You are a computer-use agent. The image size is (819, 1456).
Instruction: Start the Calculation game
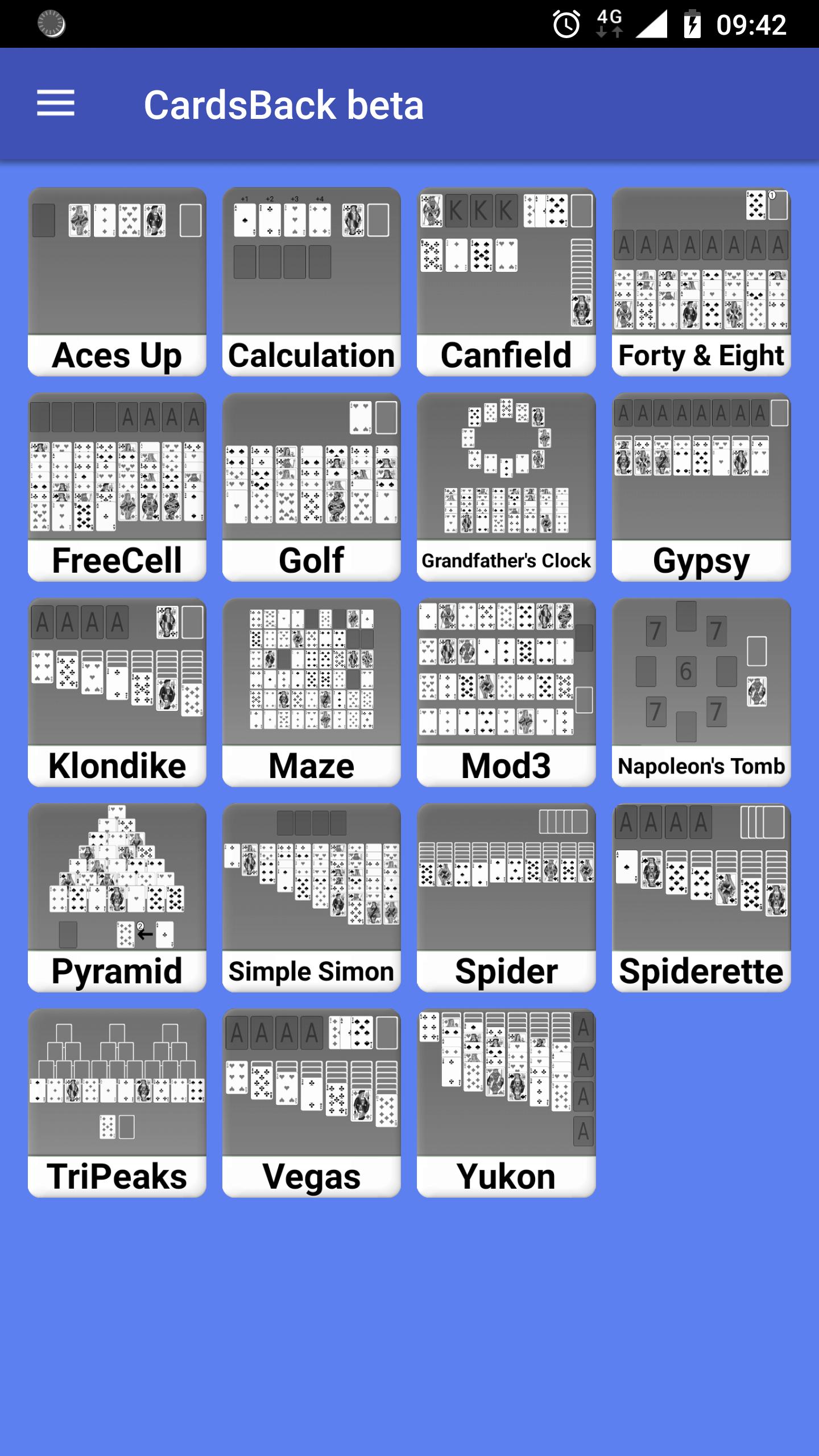(312, 282)
